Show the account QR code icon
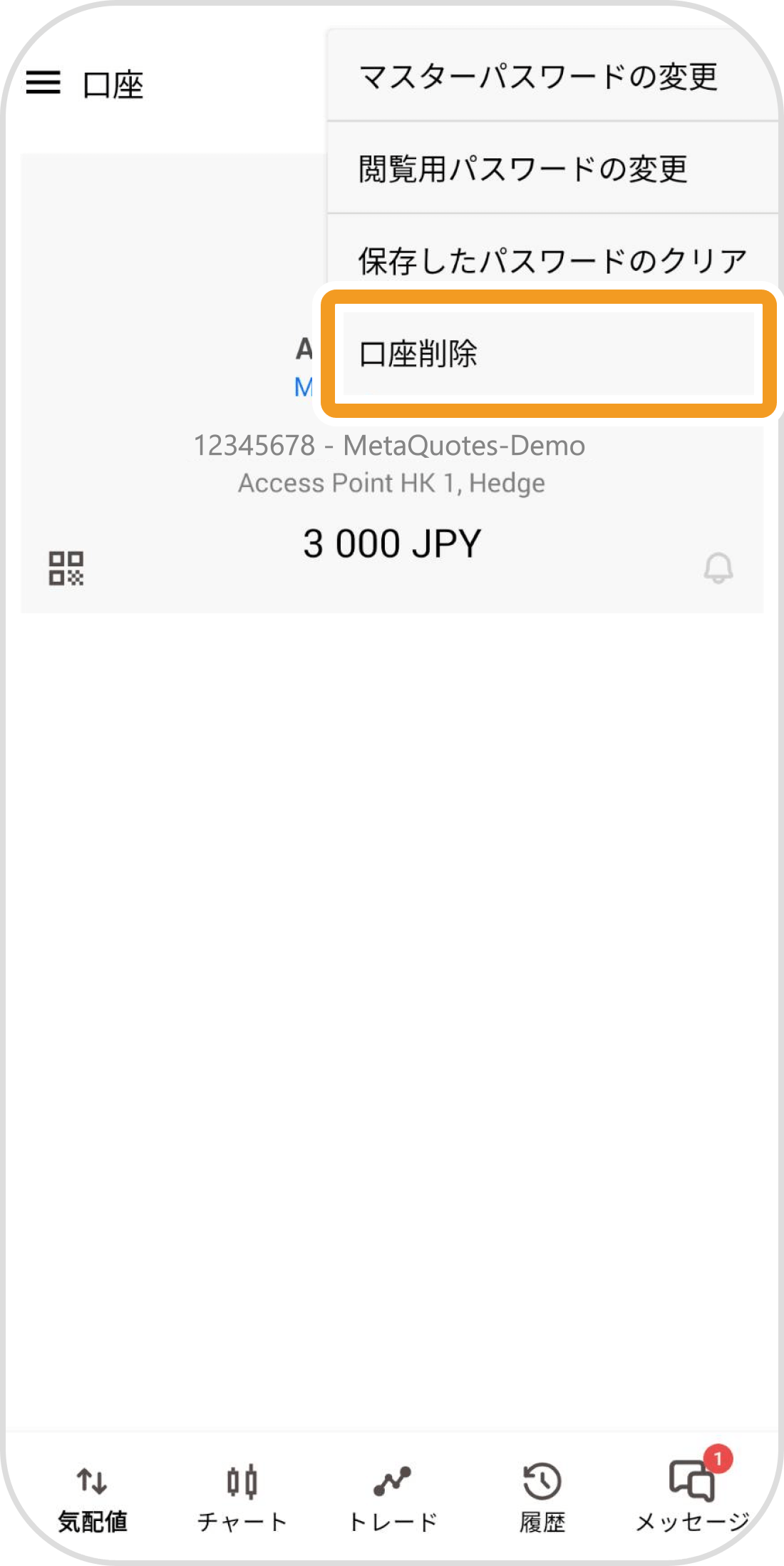 pyautogui.click(x=66, y=568)
